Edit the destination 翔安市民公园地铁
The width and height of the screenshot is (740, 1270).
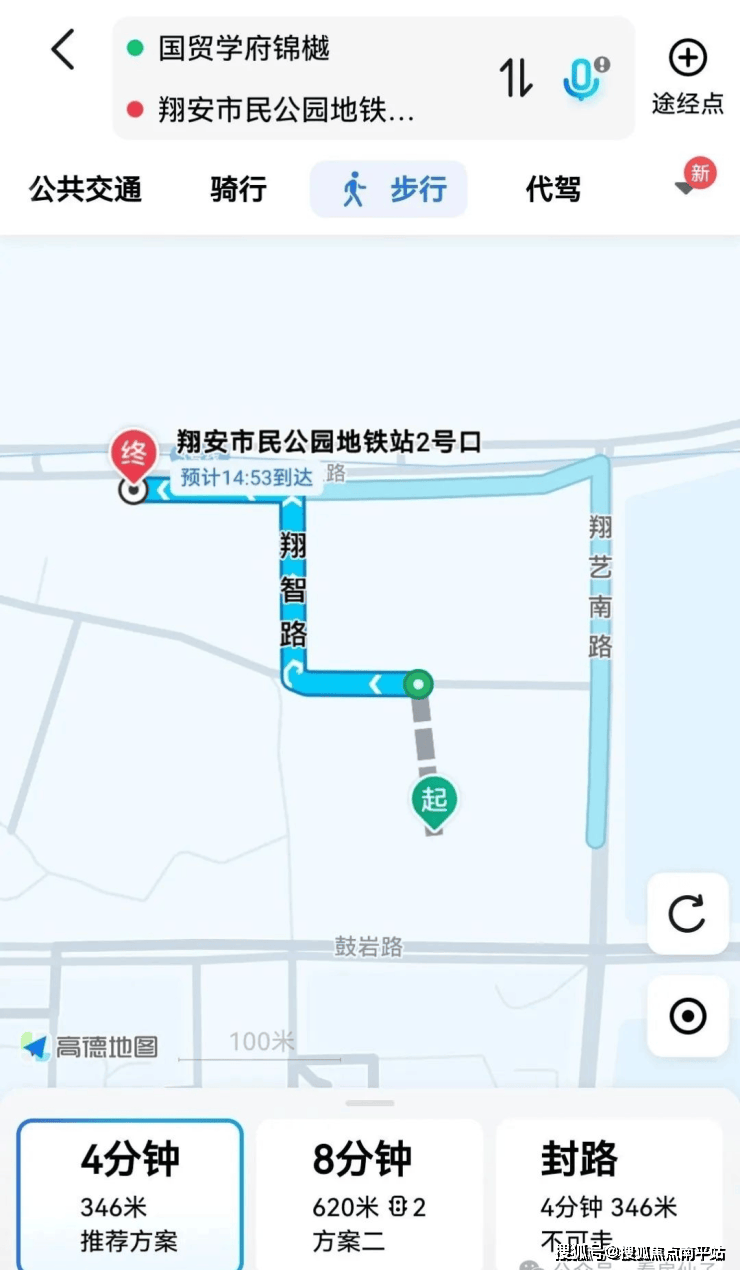(286, 110)
